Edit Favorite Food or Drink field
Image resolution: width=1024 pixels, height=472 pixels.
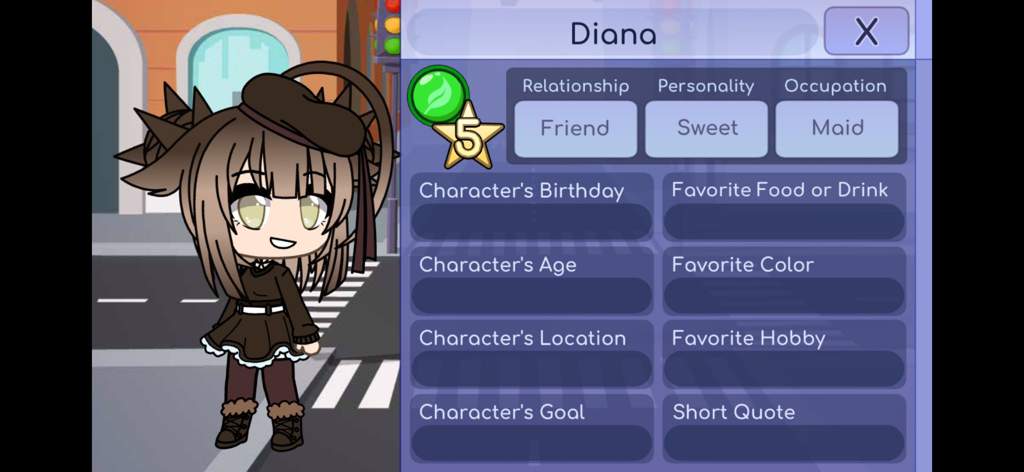pyautogui.click(x=784, y=221)
